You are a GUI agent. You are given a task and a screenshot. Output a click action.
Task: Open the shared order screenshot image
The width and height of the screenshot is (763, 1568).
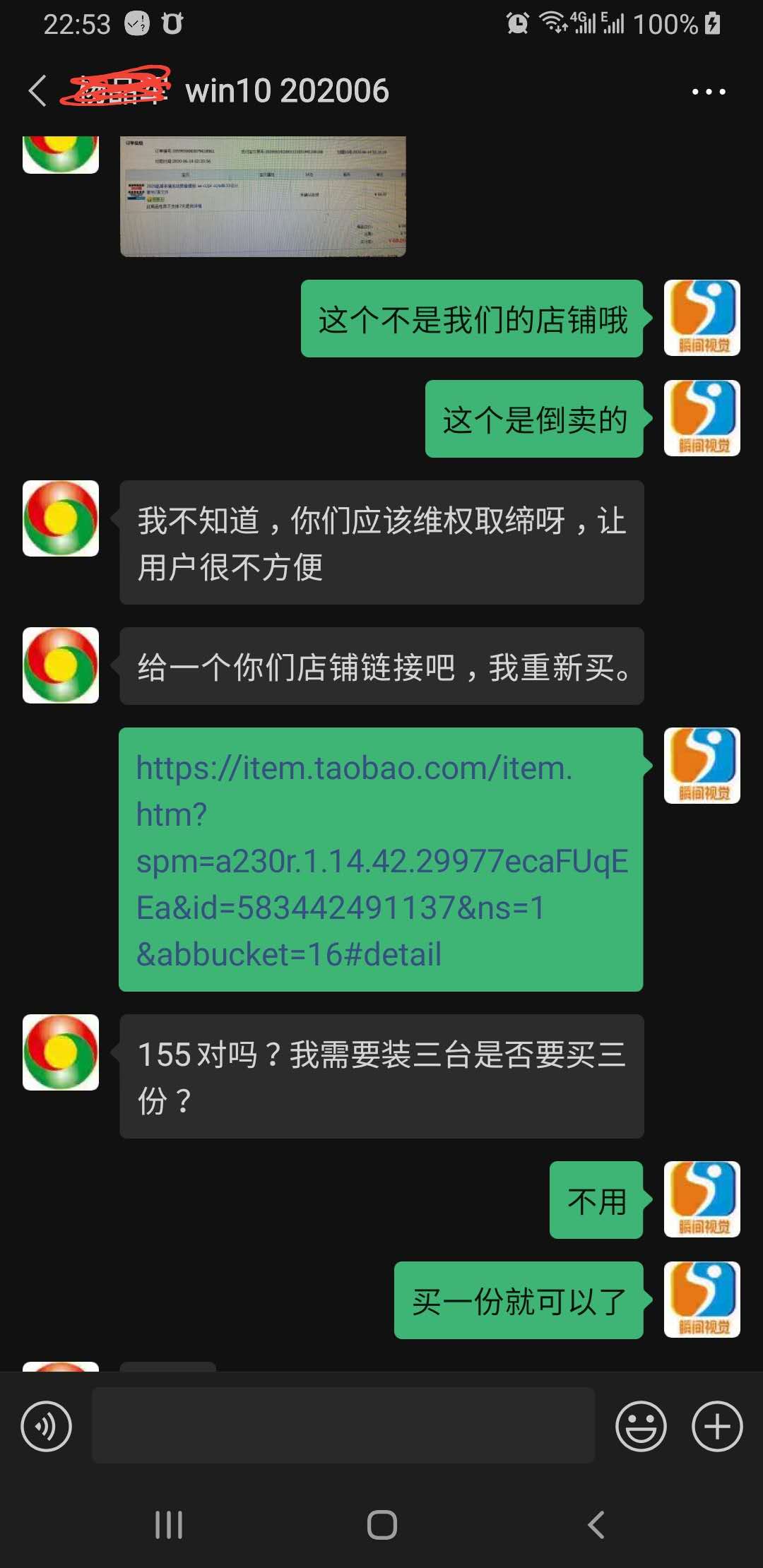coord(263,196)
